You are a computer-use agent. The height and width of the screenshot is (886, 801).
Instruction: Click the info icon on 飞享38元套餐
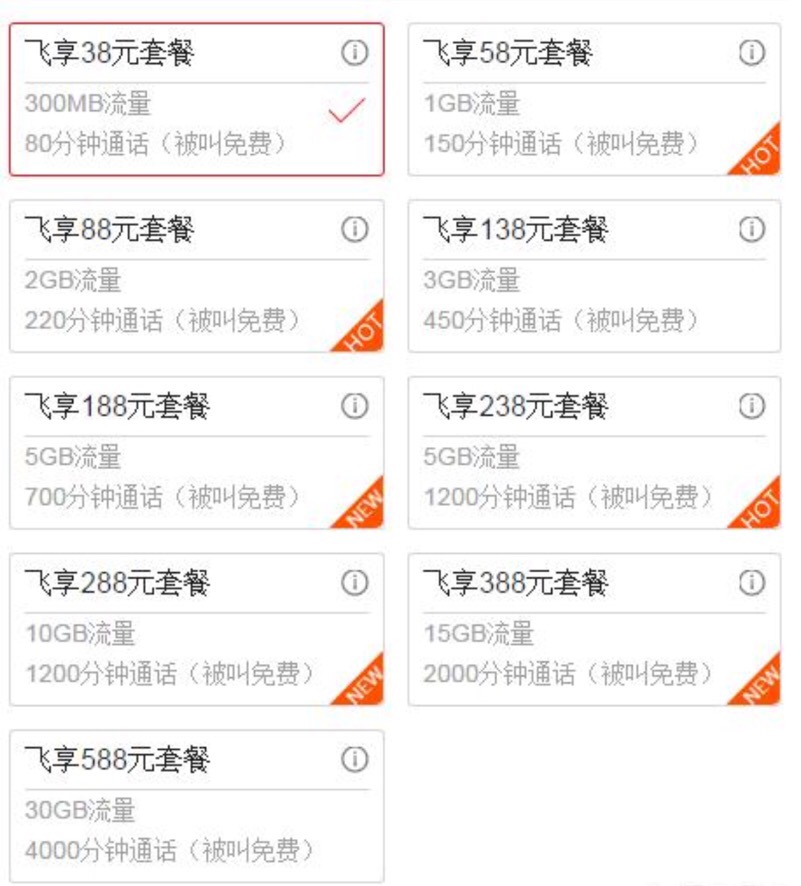point(355,53)
